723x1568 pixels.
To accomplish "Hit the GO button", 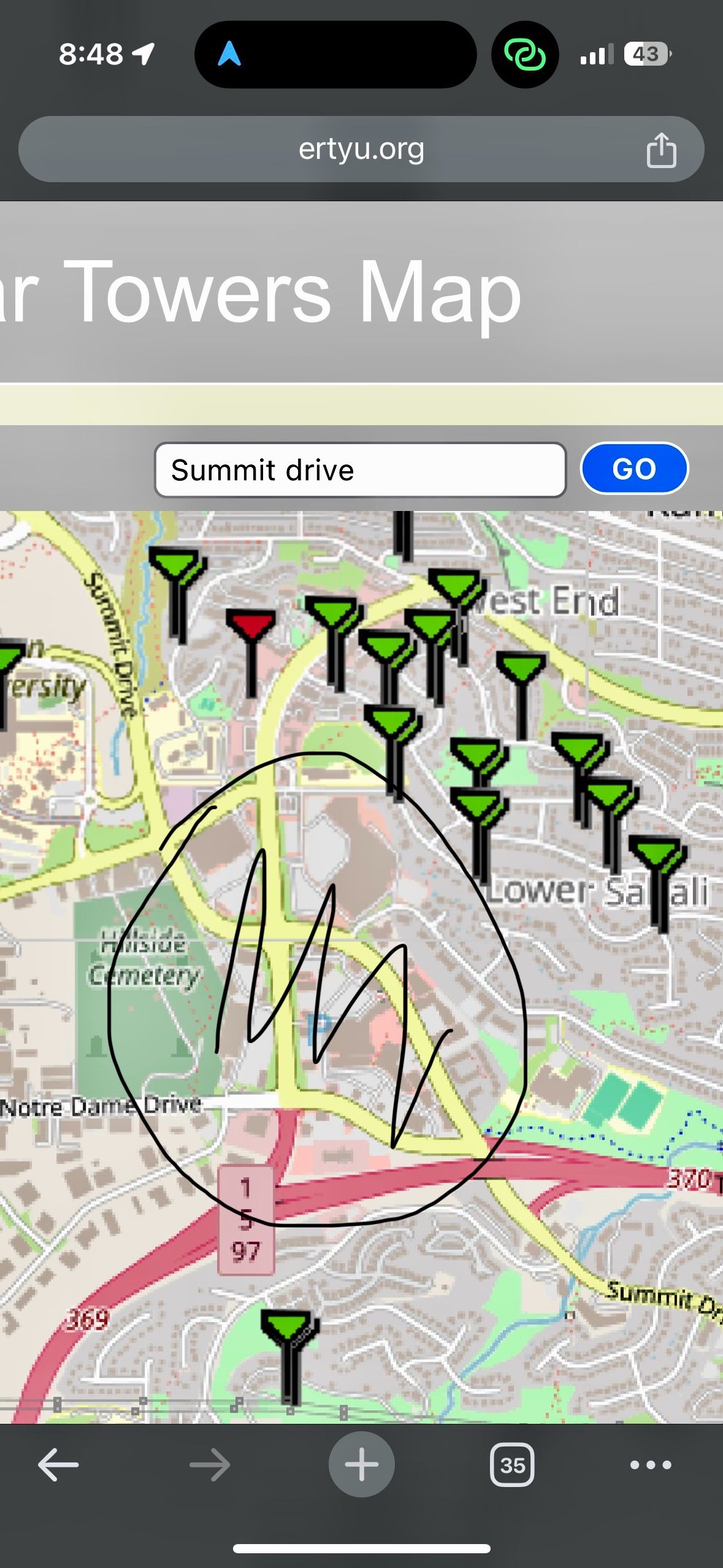I will (x=634, y=469).
